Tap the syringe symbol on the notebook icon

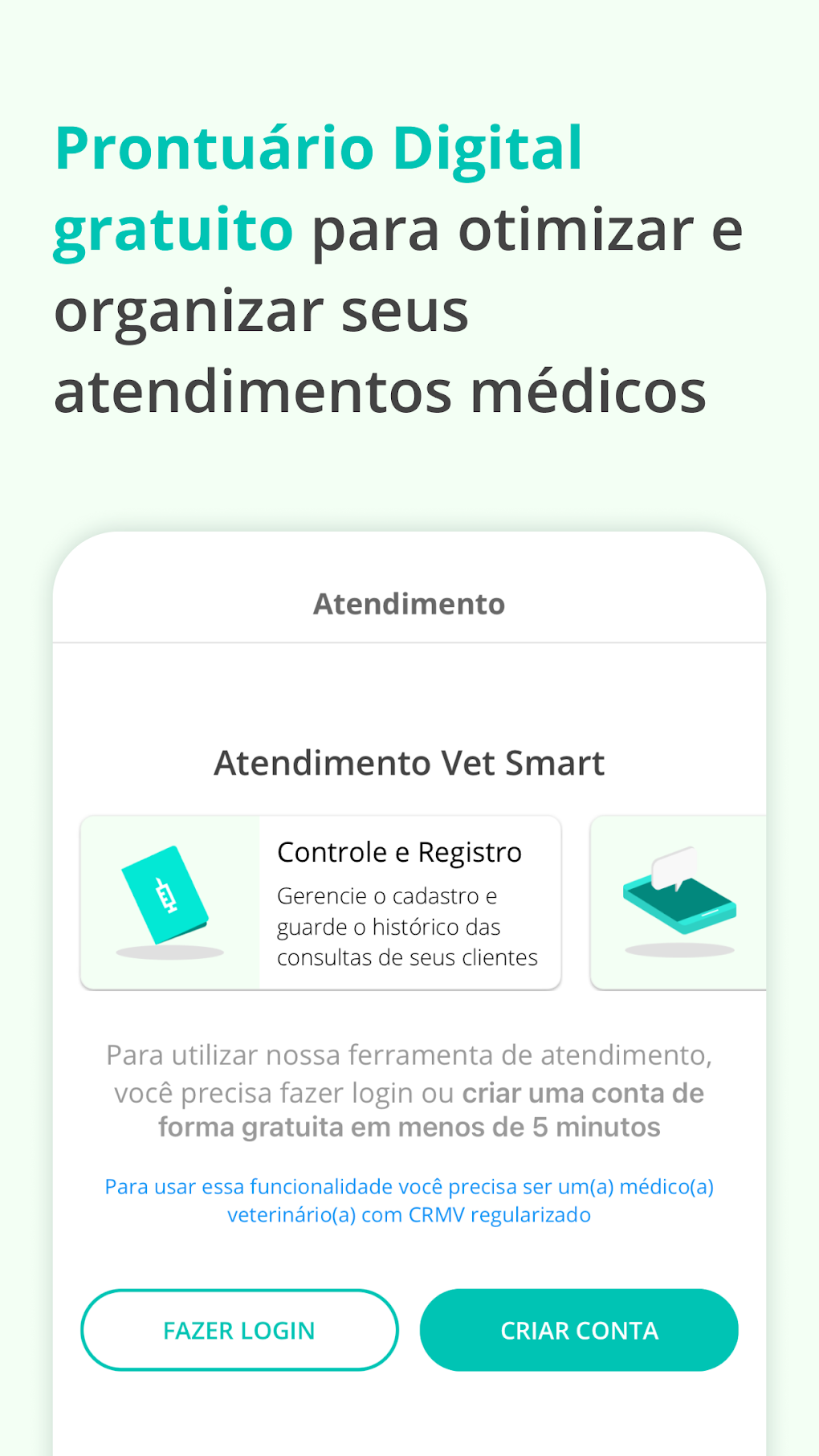pyautogui.click(x=165, y=895)
